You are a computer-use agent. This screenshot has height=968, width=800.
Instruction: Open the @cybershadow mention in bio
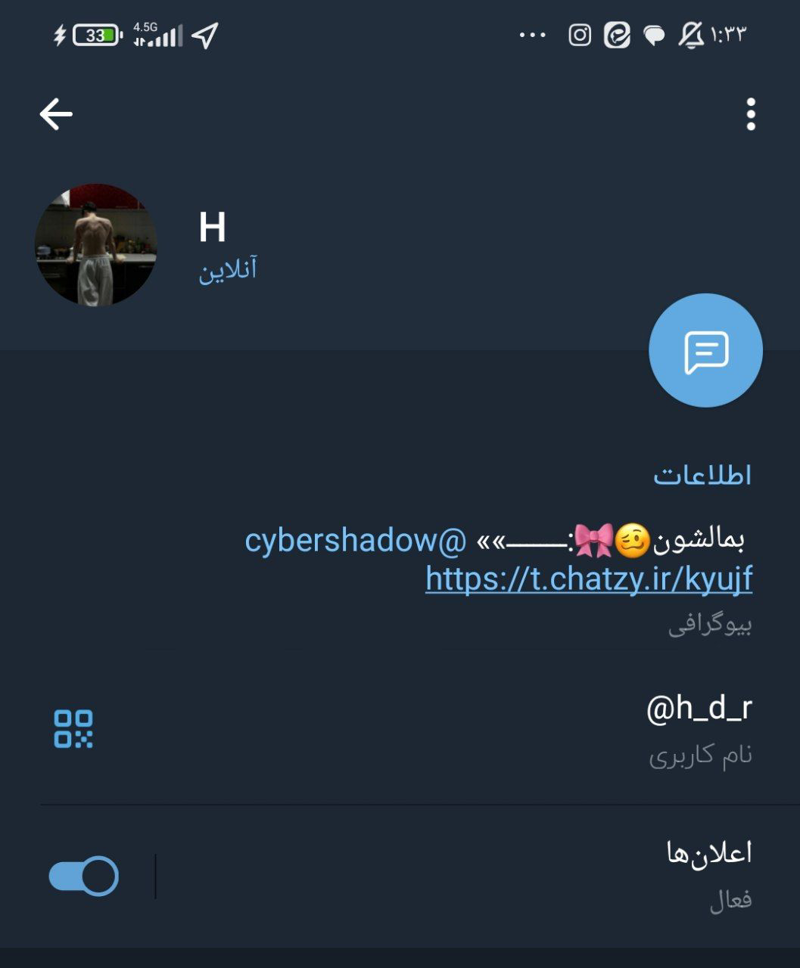click(356, 541)
